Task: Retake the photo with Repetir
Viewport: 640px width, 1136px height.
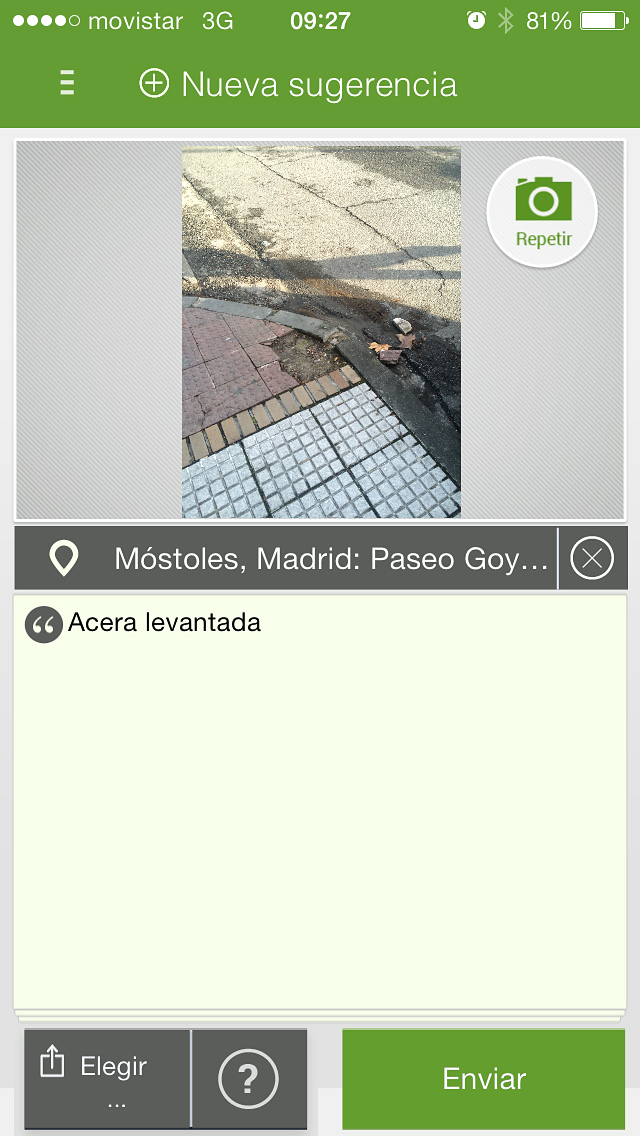Action: tap(542, 212)
